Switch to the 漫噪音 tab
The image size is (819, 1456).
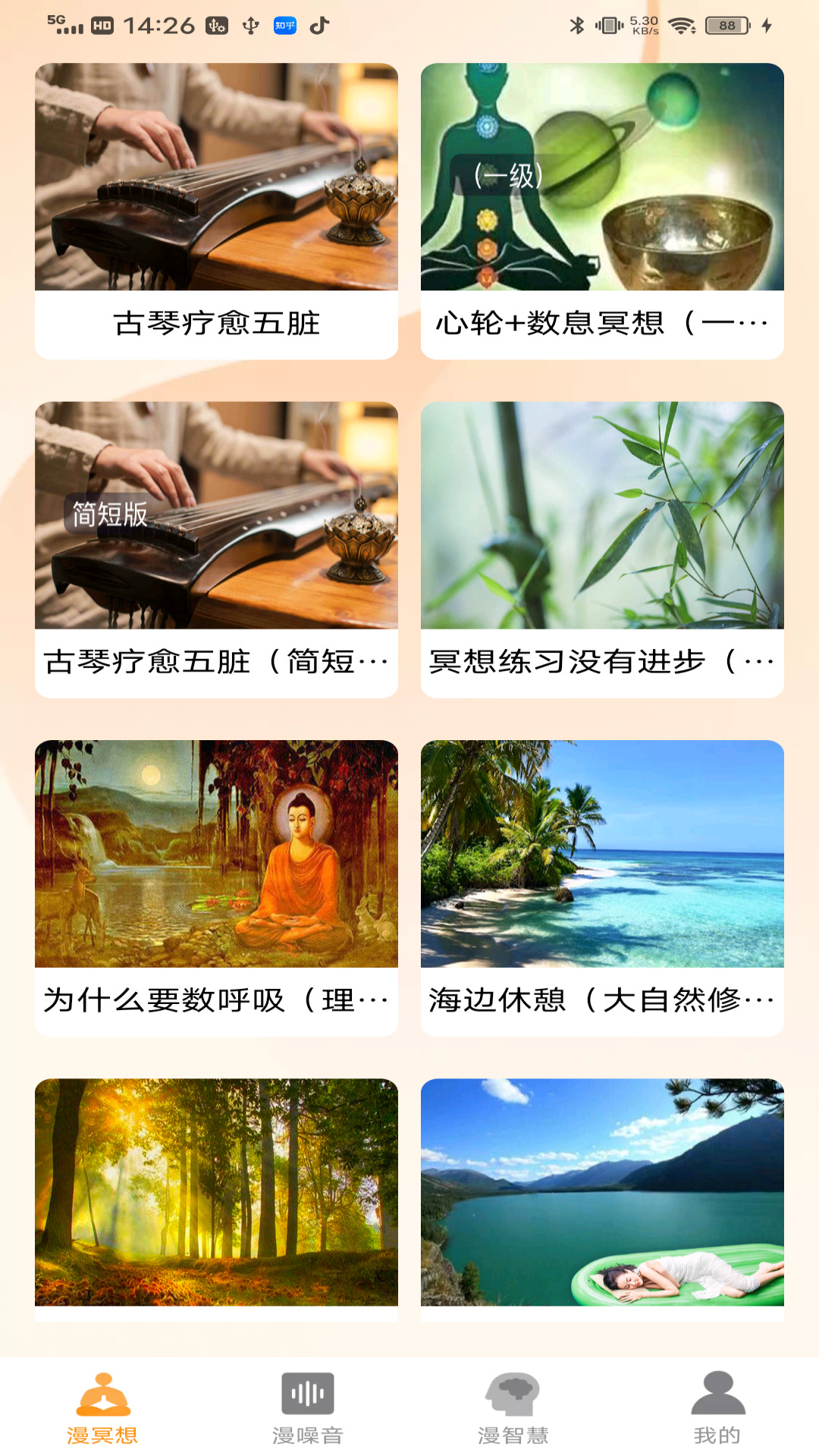307,1407
